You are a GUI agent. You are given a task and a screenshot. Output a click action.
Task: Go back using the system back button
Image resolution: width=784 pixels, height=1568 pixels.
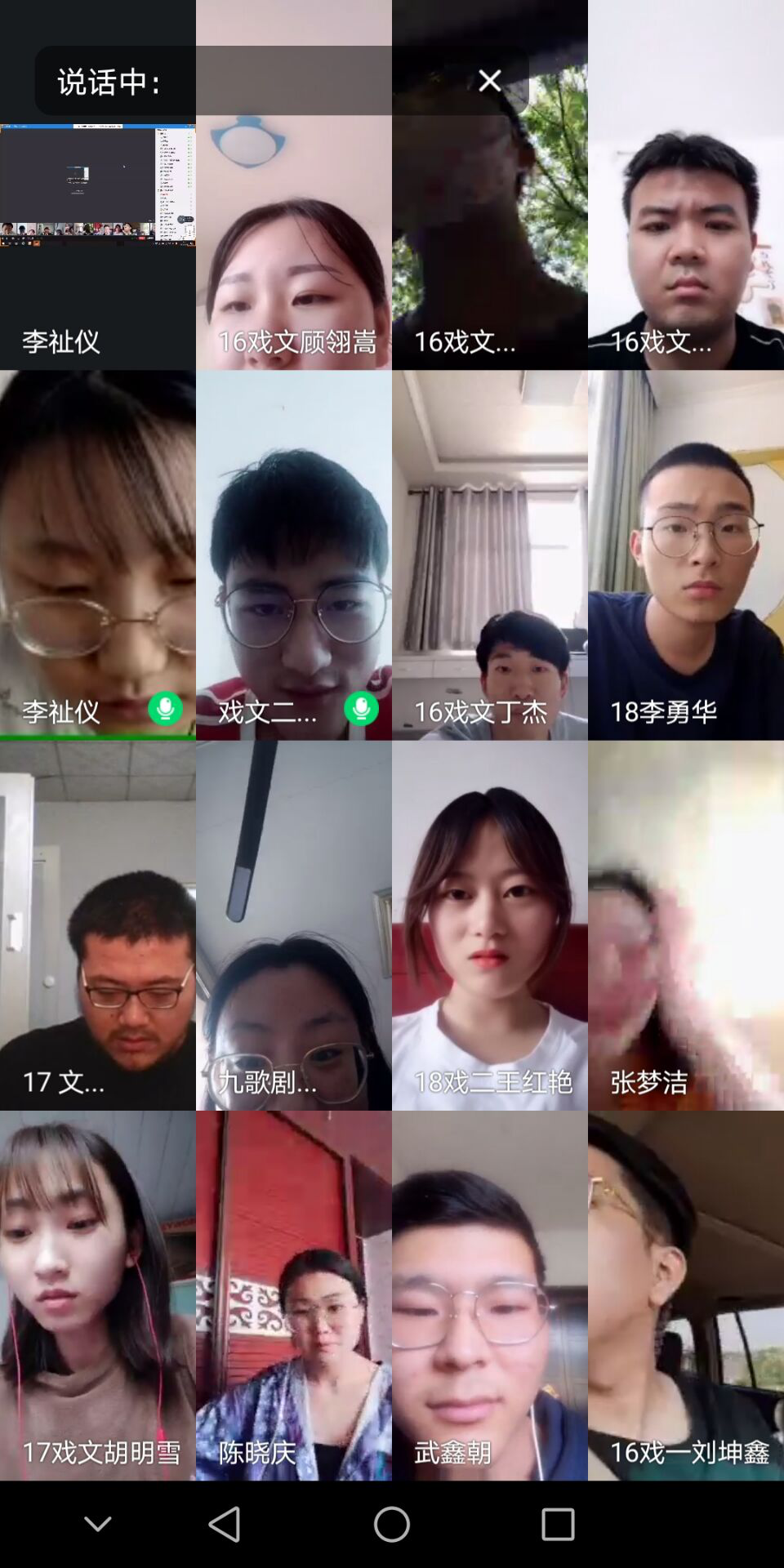pyautogui.click(x=225, y=1524)
